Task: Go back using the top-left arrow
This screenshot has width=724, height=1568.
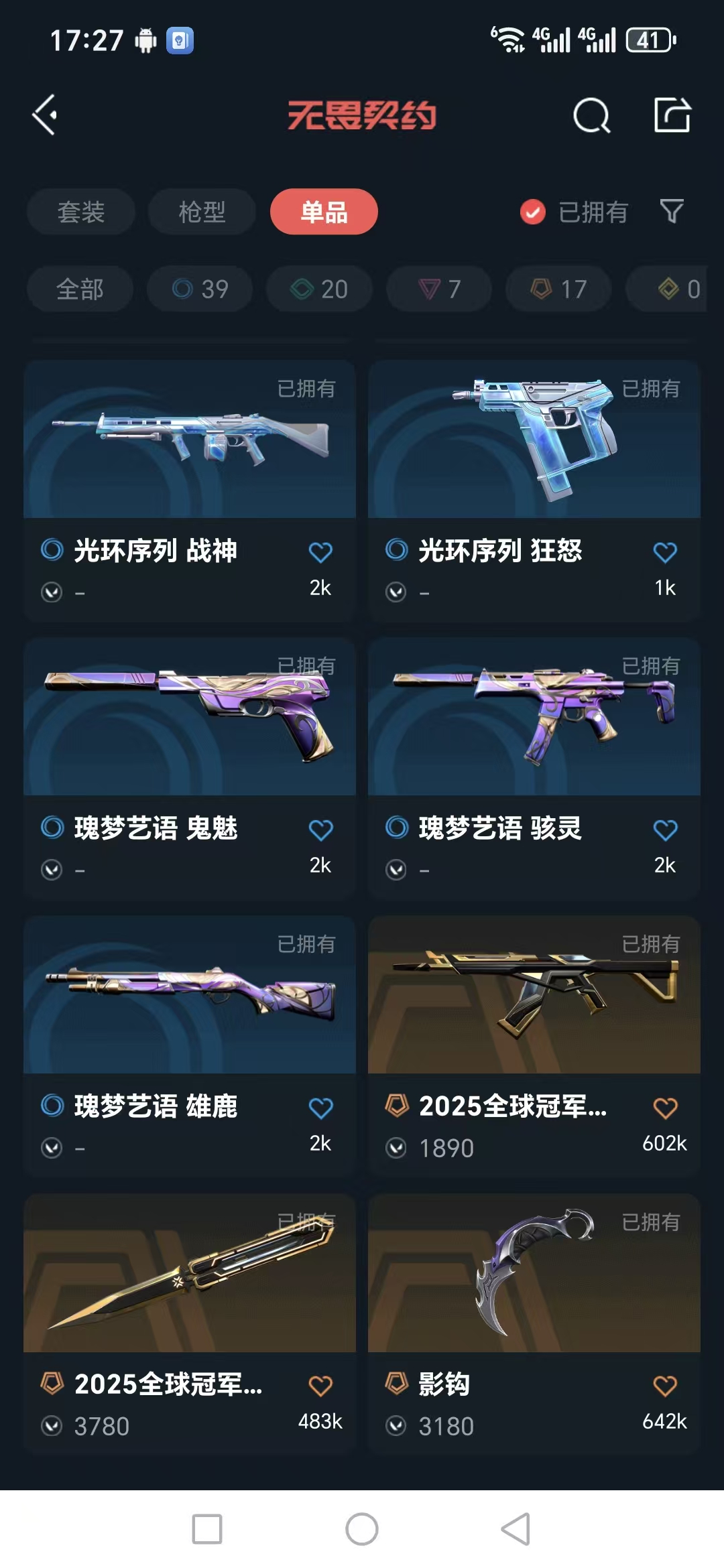Action: tap(45, 115)
